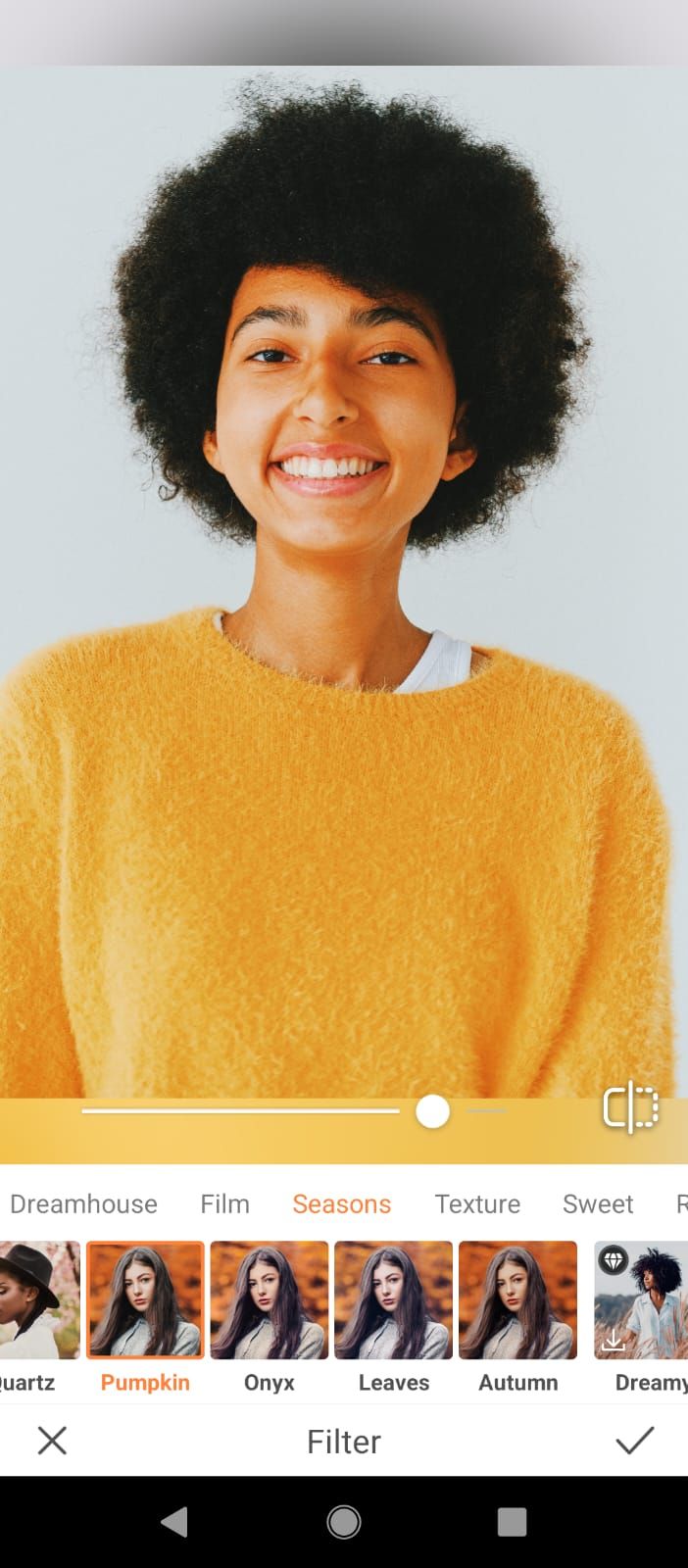Viewport: 688px width, 1568px height.
Task: Apply the Autumn filter
Action: tap(517, 1300)
